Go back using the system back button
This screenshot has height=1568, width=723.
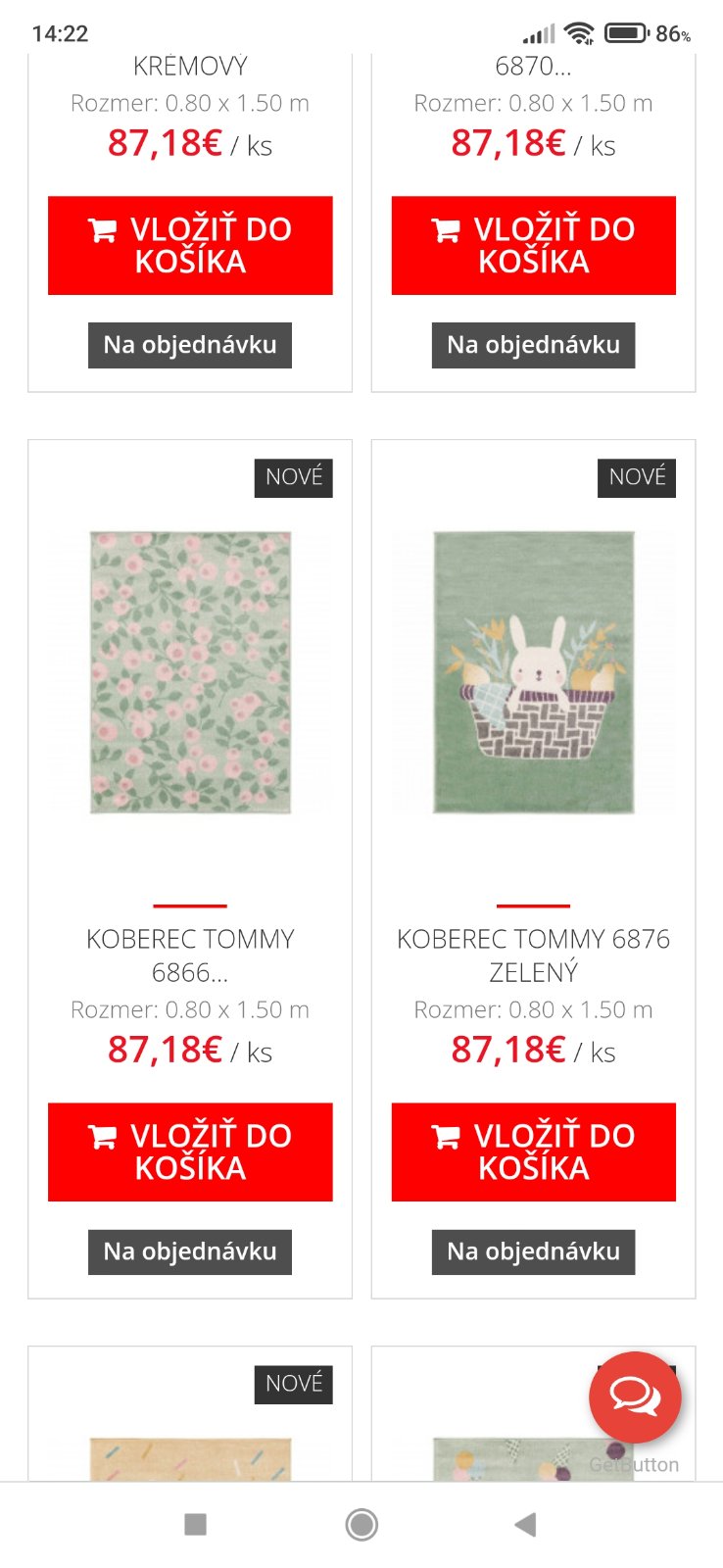tap(526, 1524)
